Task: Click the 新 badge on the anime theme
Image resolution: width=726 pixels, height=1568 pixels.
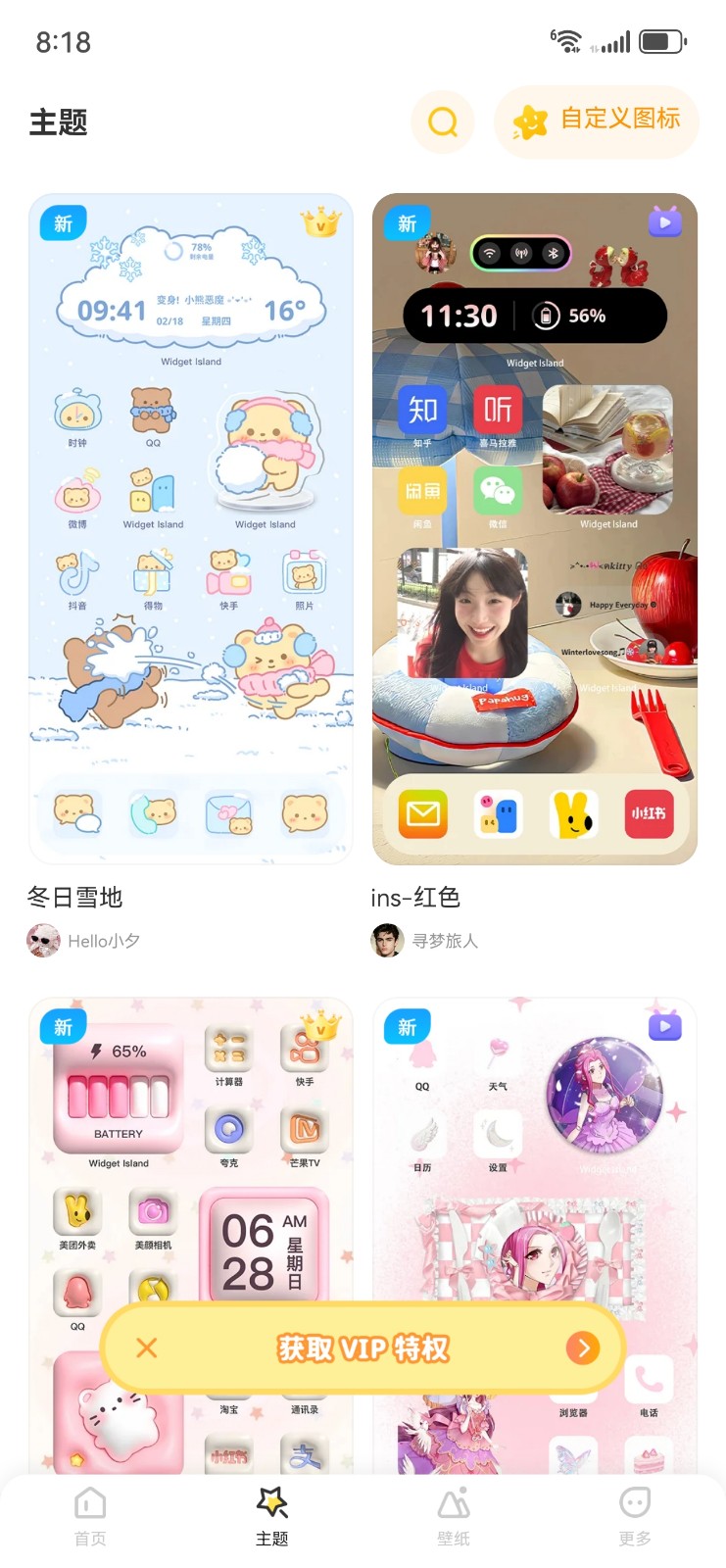Action: coord(407,1026)
